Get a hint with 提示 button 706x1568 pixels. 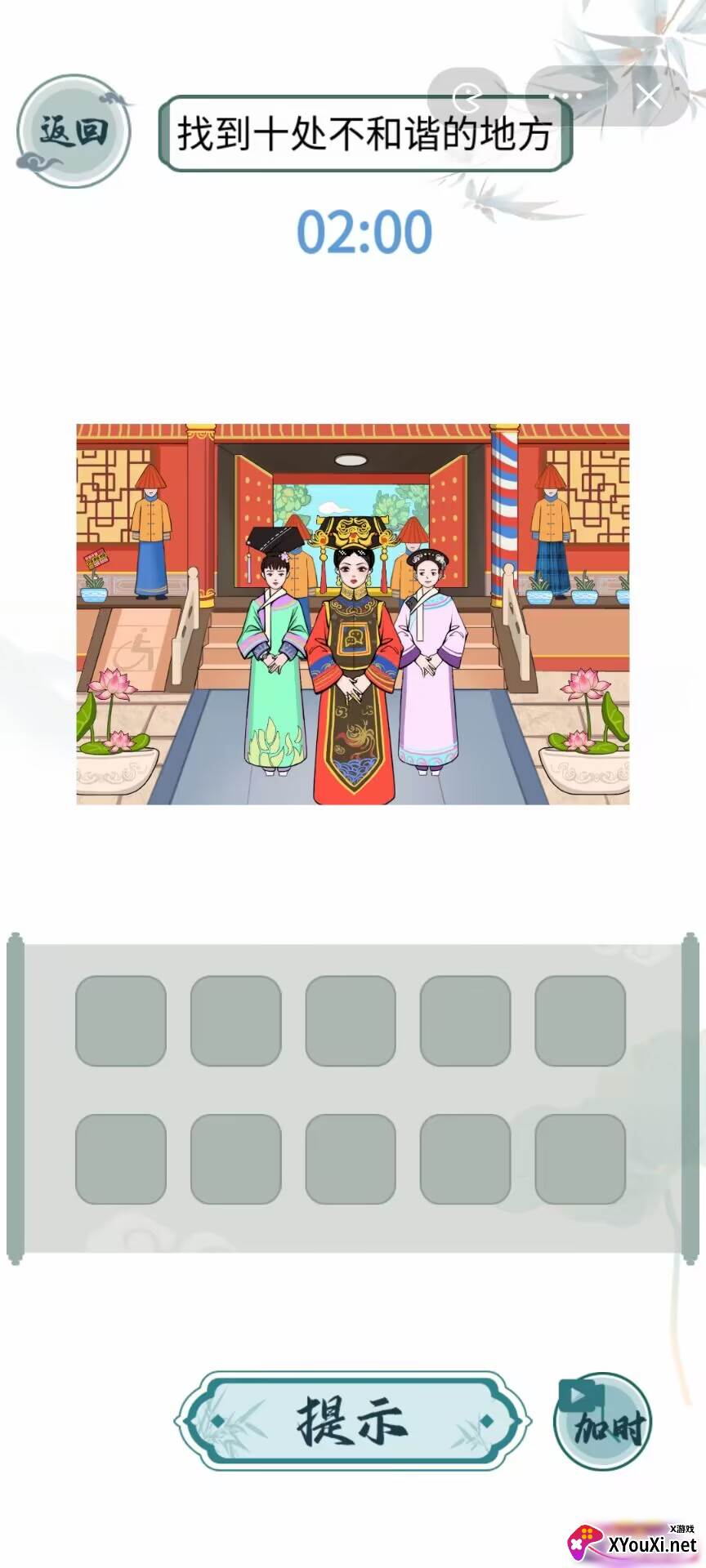353,1422
